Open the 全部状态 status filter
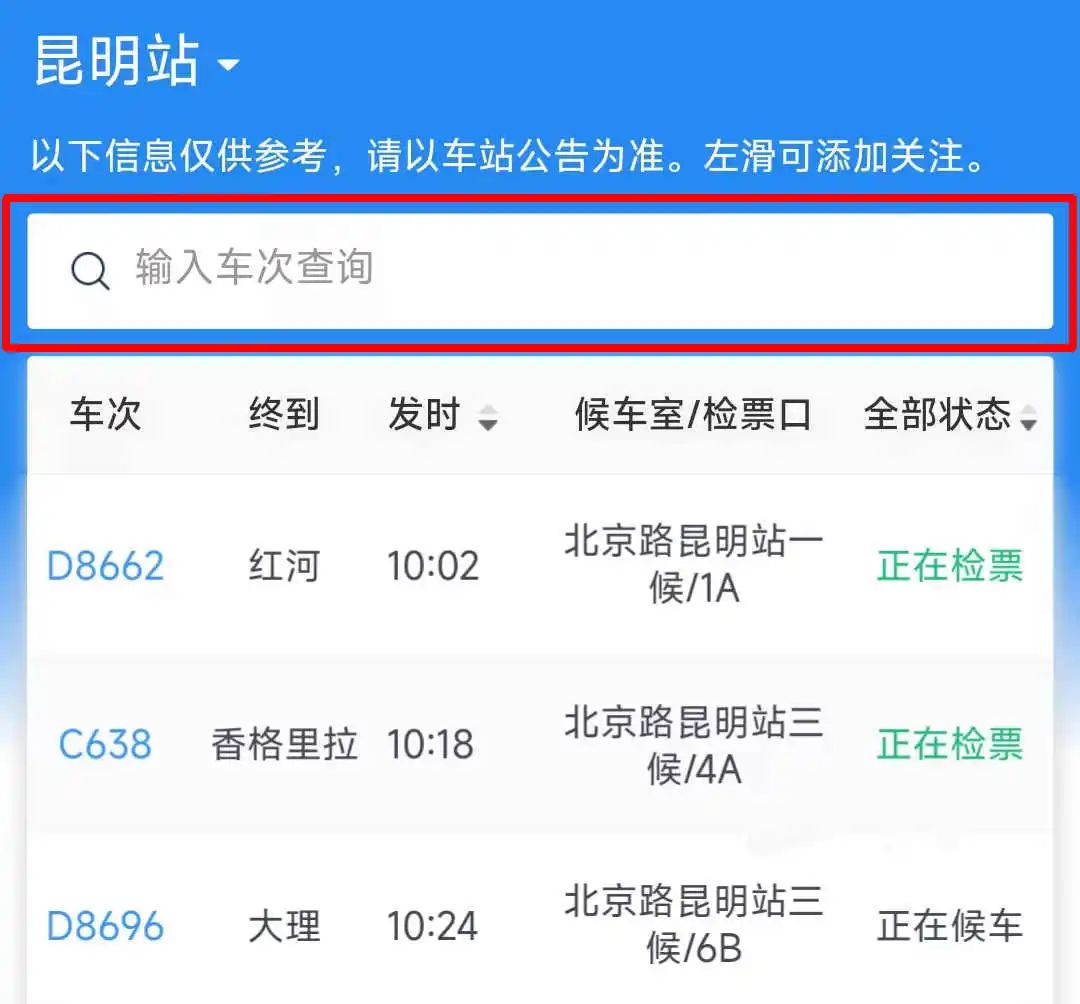 [949, 416]
